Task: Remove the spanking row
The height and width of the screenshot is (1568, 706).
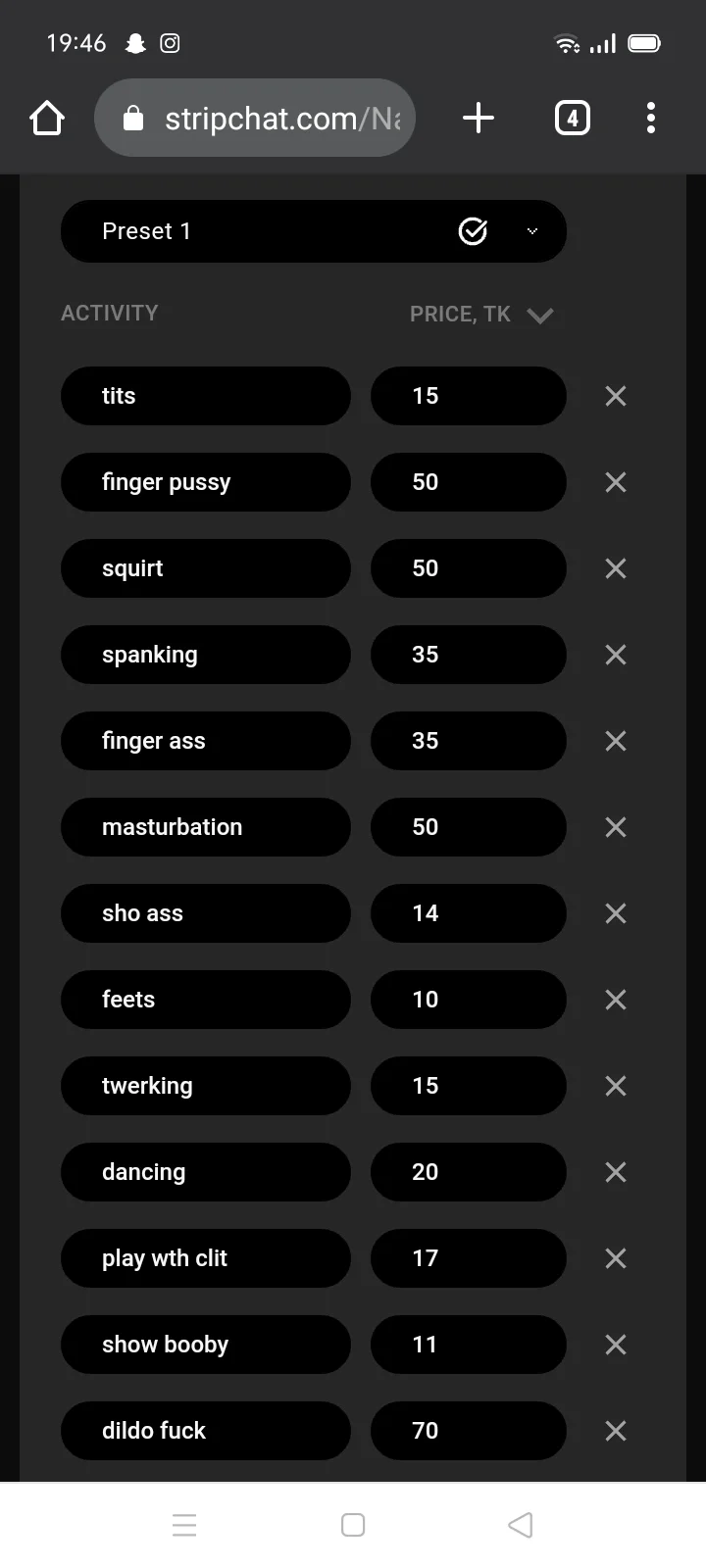Action: [x=616, y=655]
